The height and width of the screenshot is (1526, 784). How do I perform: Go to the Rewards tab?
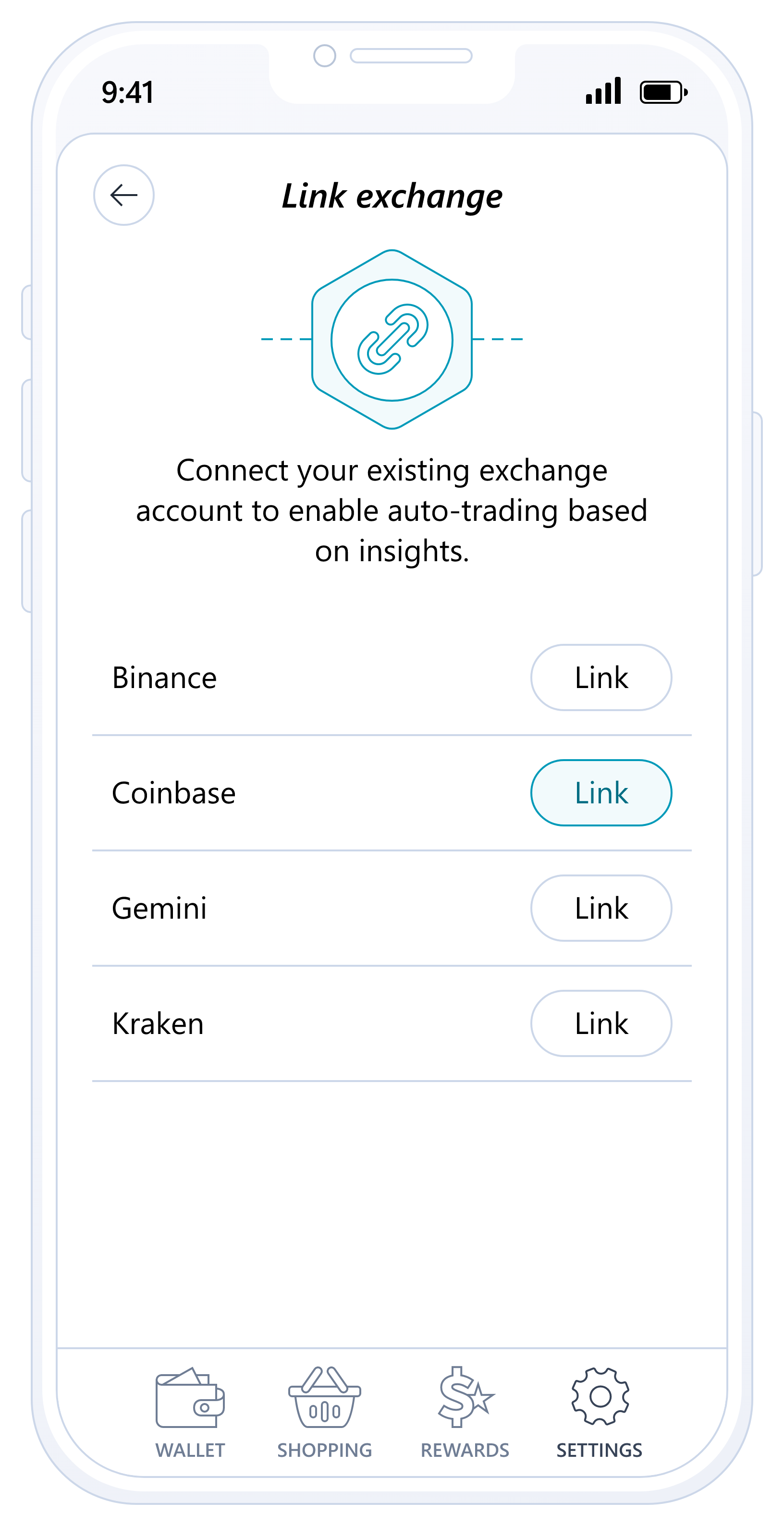[x=465, y=1412]
